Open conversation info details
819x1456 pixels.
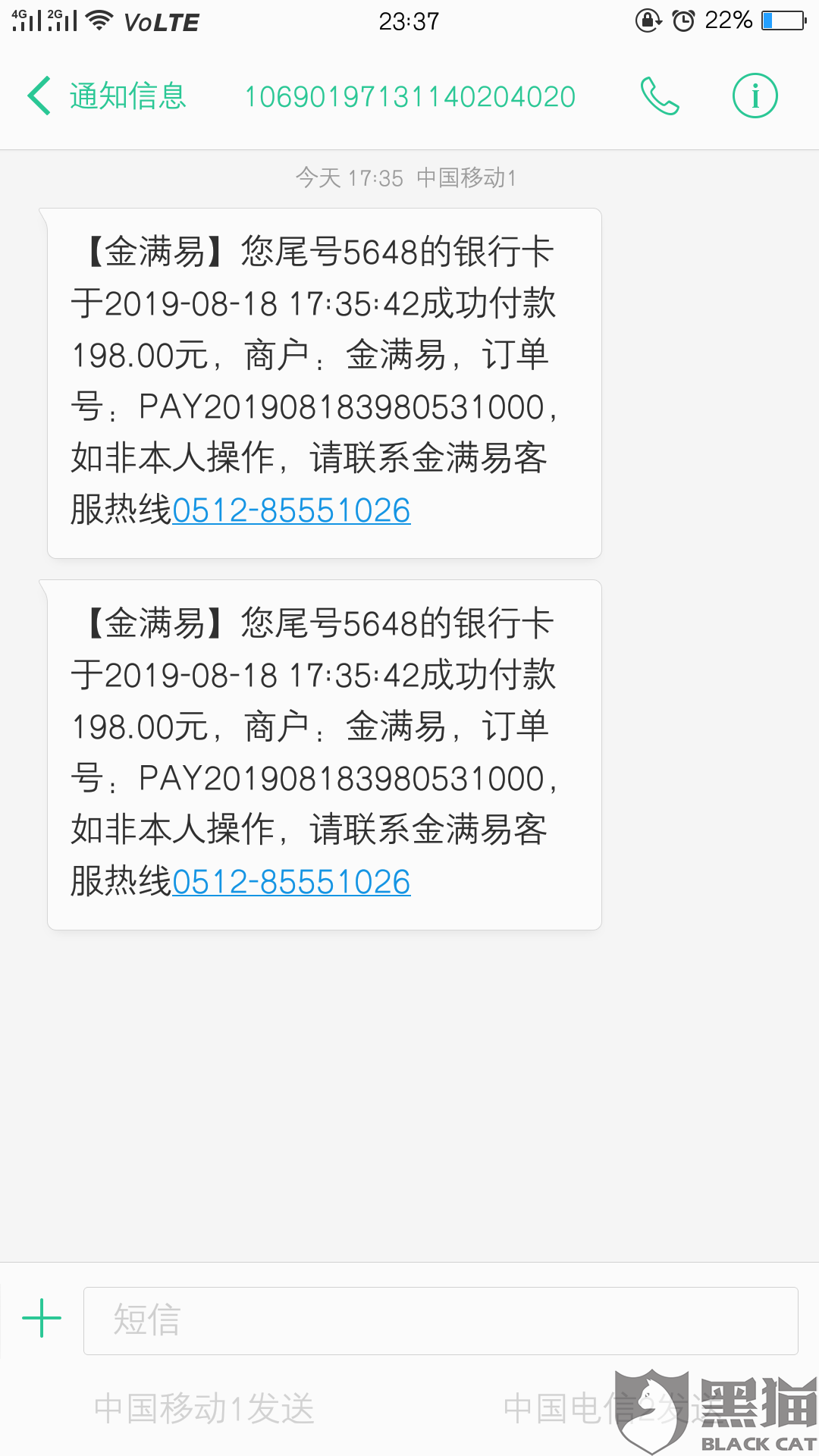click(x=755, y=96)
